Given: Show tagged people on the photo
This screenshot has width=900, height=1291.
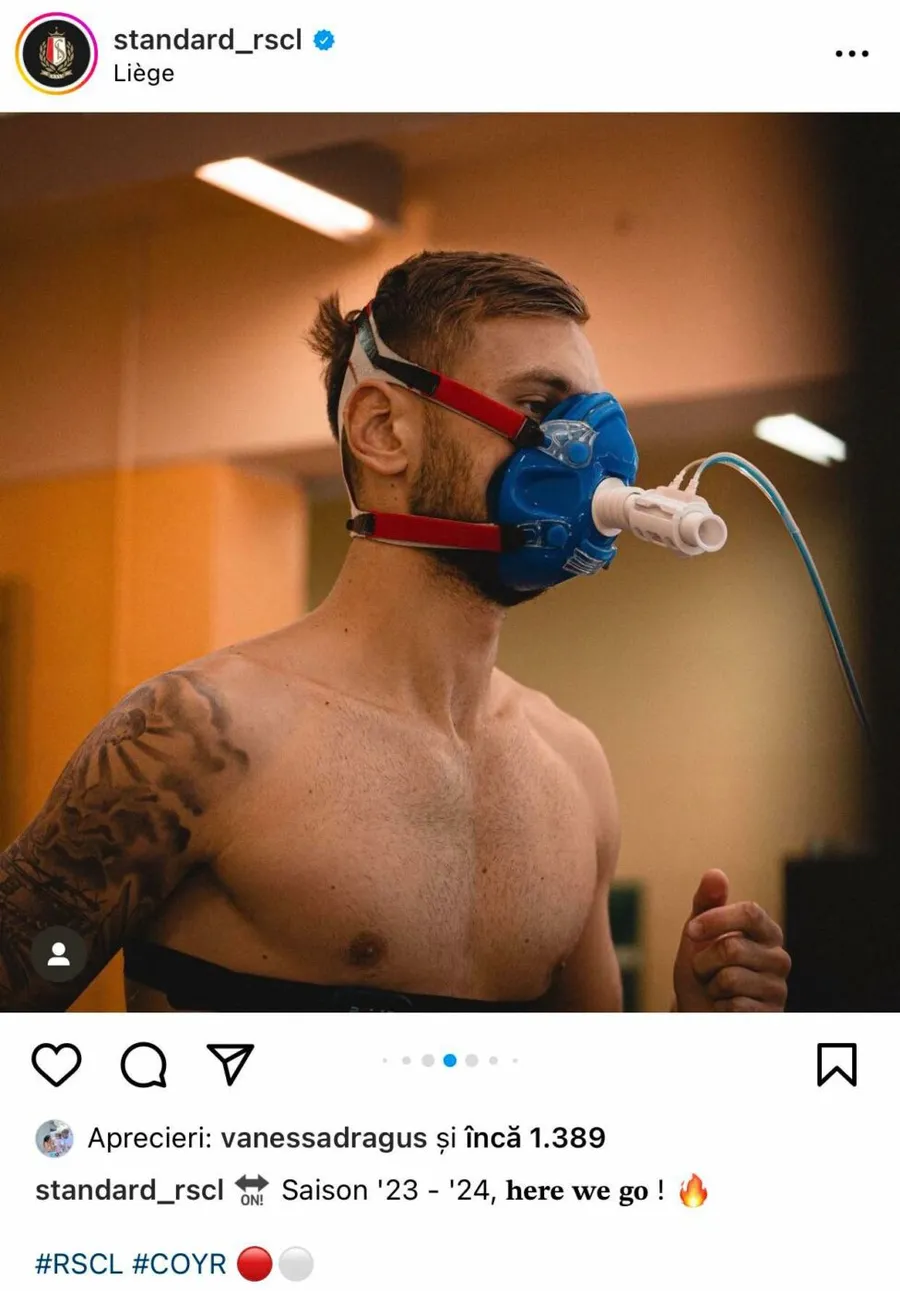Looking at the screenshot, I should (x=58, y=954).
